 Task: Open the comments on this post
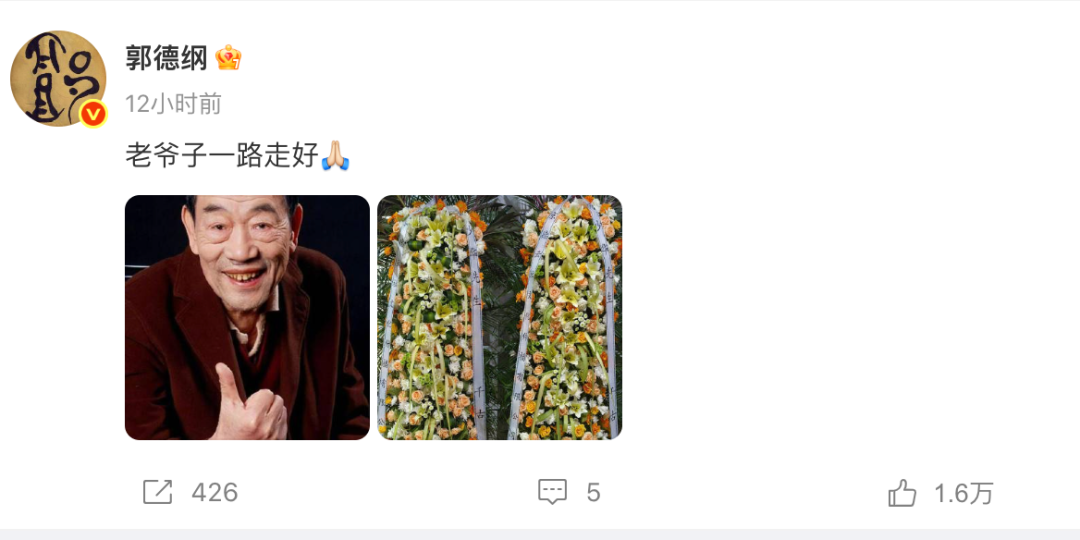coord(553,492)
